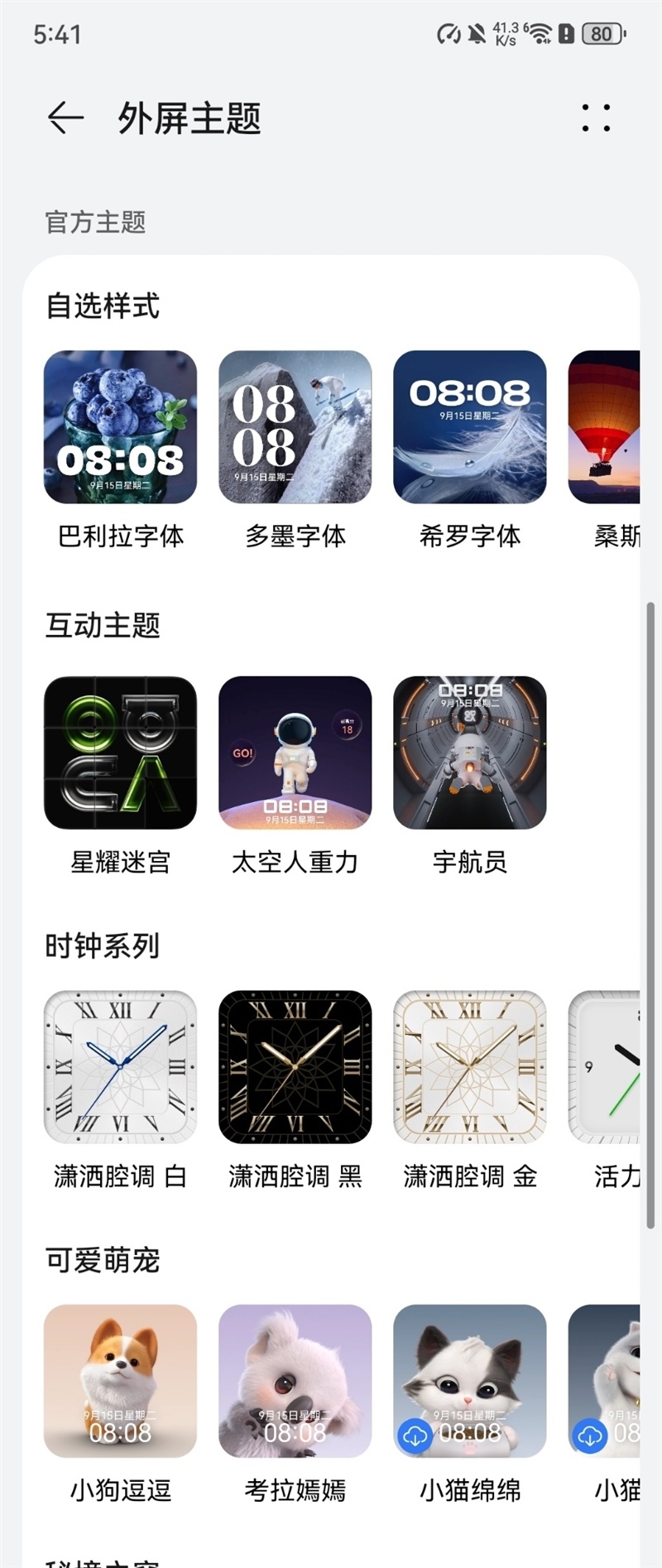This screenshot has width=662, height=1568.
Task: Select the 多墨字体 theme with skier image
Action: (x=295, y=426)
